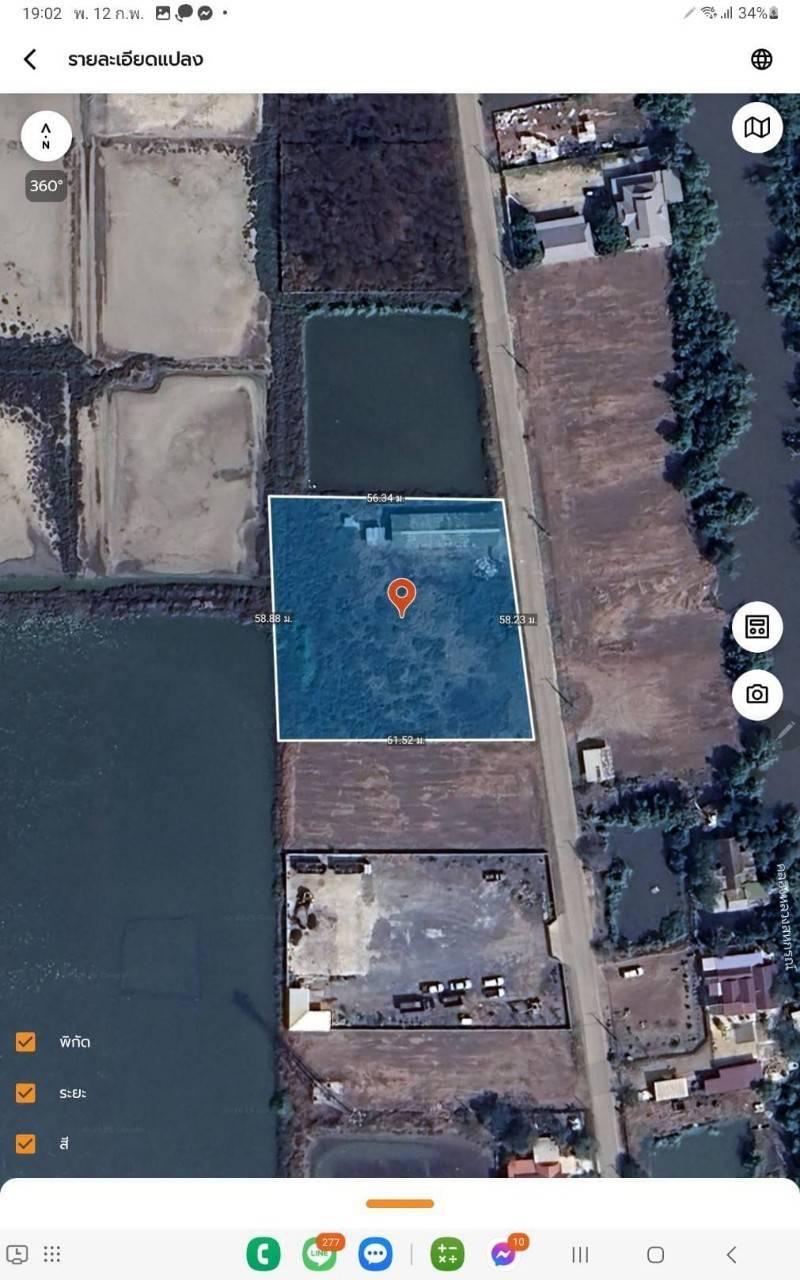800x1280 pixels.
Task: Open the calculator app in taskbar
Action: pyautogui.click(x=448, y=1254)
